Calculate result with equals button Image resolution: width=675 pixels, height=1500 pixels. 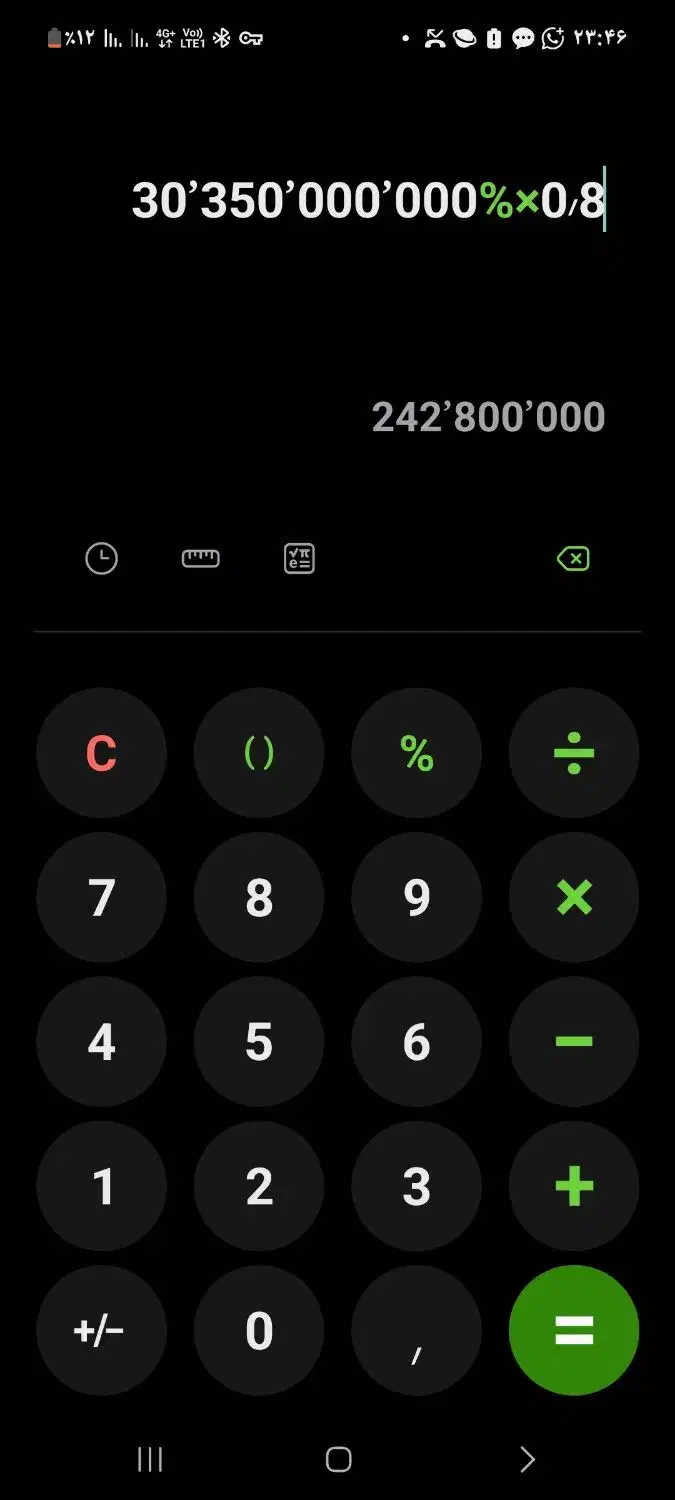(x=574, y=1330)
